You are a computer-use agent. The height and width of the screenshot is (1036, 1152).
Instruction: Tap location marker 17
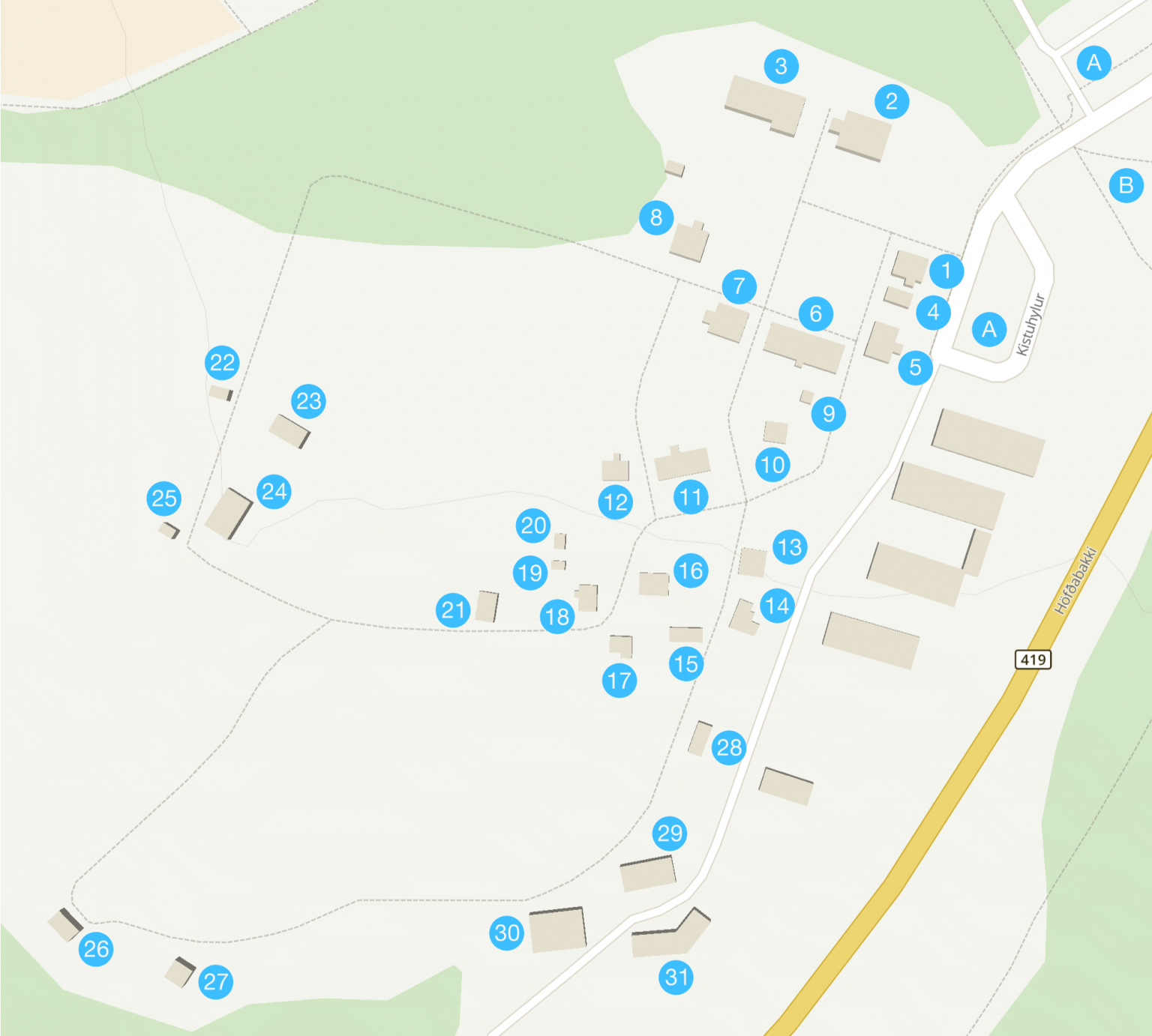(x=619, y=681)
